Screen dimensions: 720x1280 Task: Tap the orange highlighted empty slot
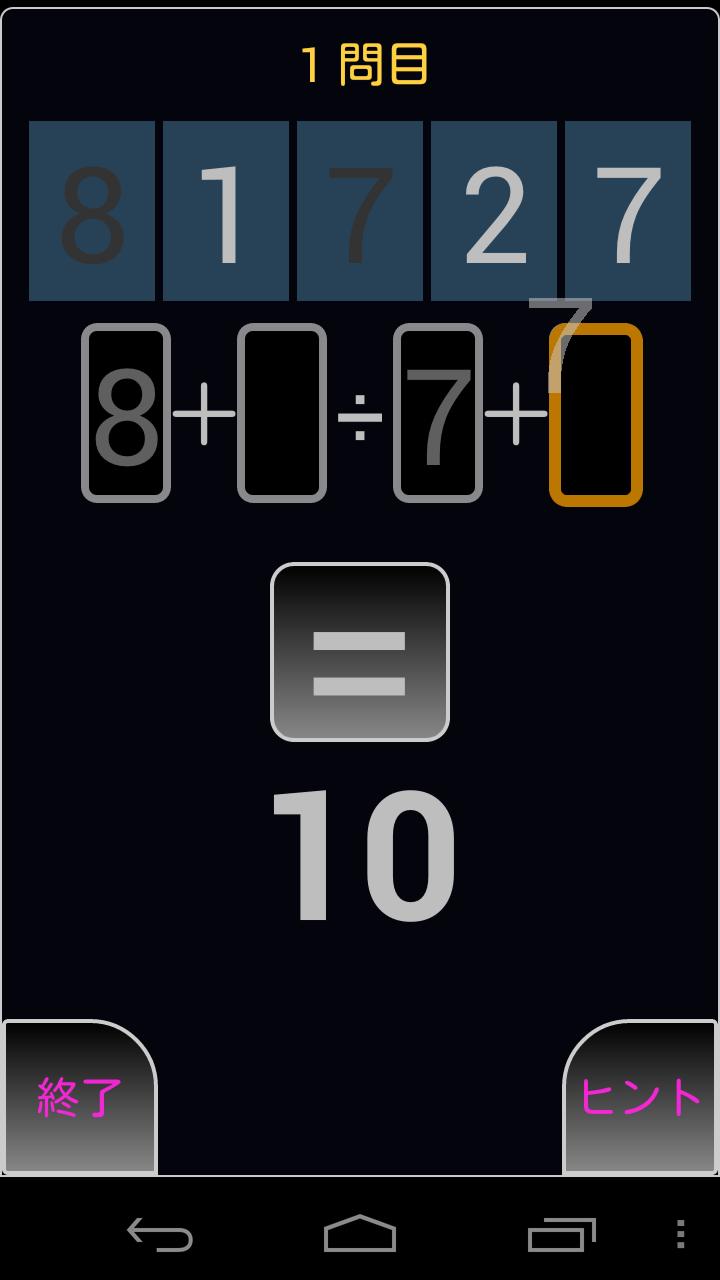point(596,415)
